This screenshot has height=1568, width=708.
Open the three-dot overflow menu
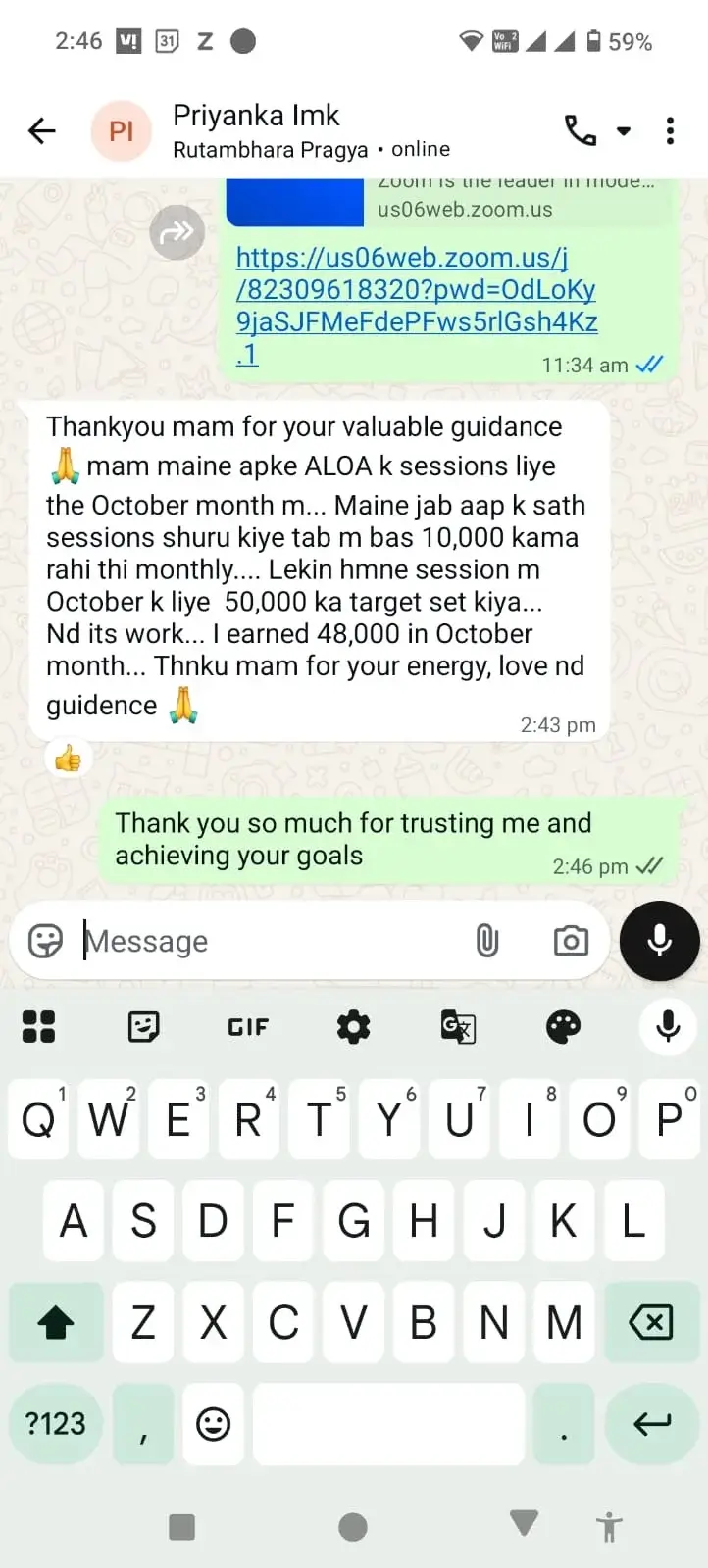[670, 130]
